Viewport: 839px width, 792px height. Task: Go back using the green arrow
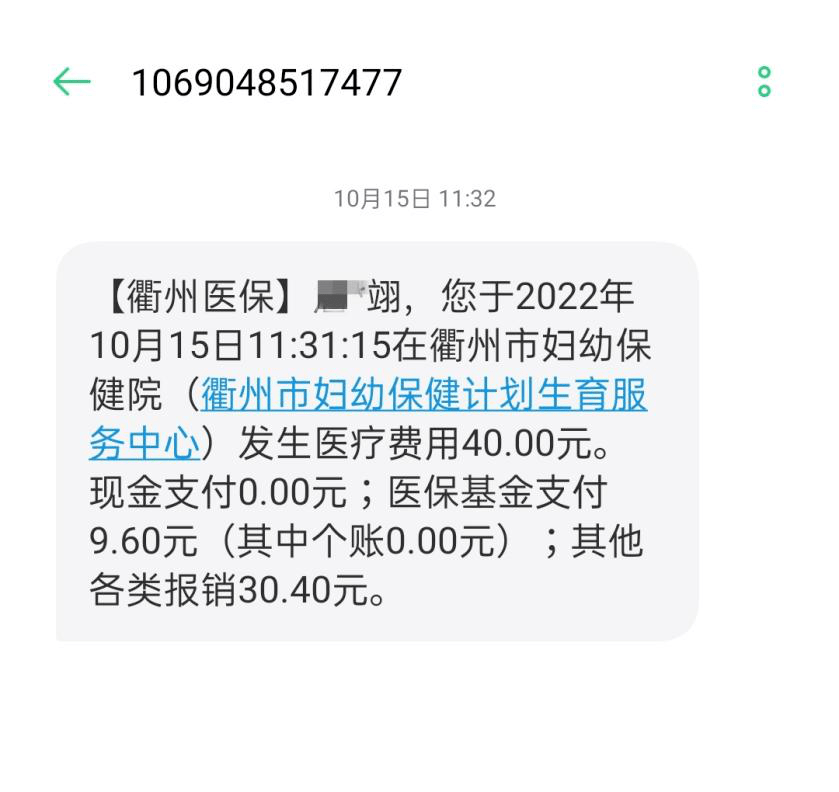[x=71, y=82]
